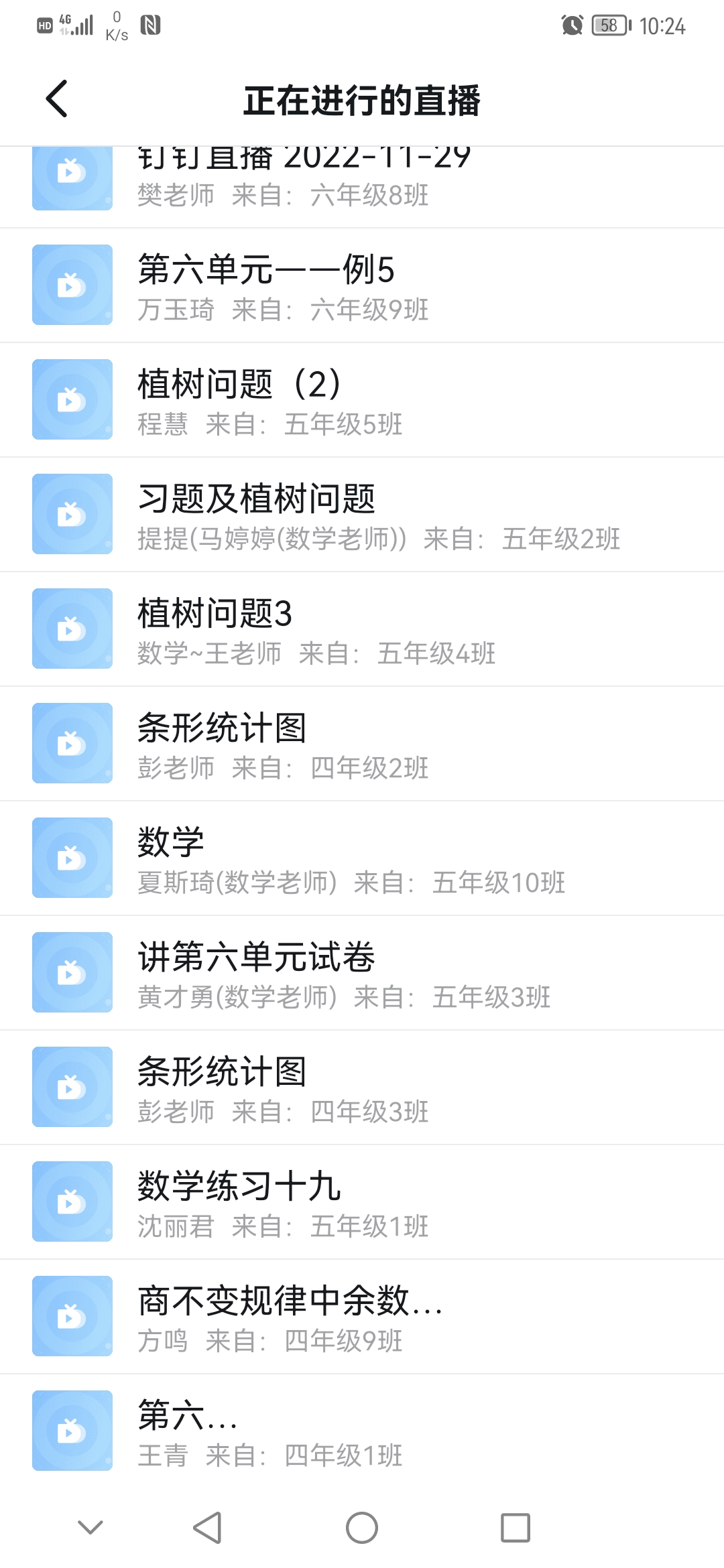Image resolution: width=724 pixels, height=1568 pixels.
Task: Open live stream 第六单元——例5
Action: (362, 285)
